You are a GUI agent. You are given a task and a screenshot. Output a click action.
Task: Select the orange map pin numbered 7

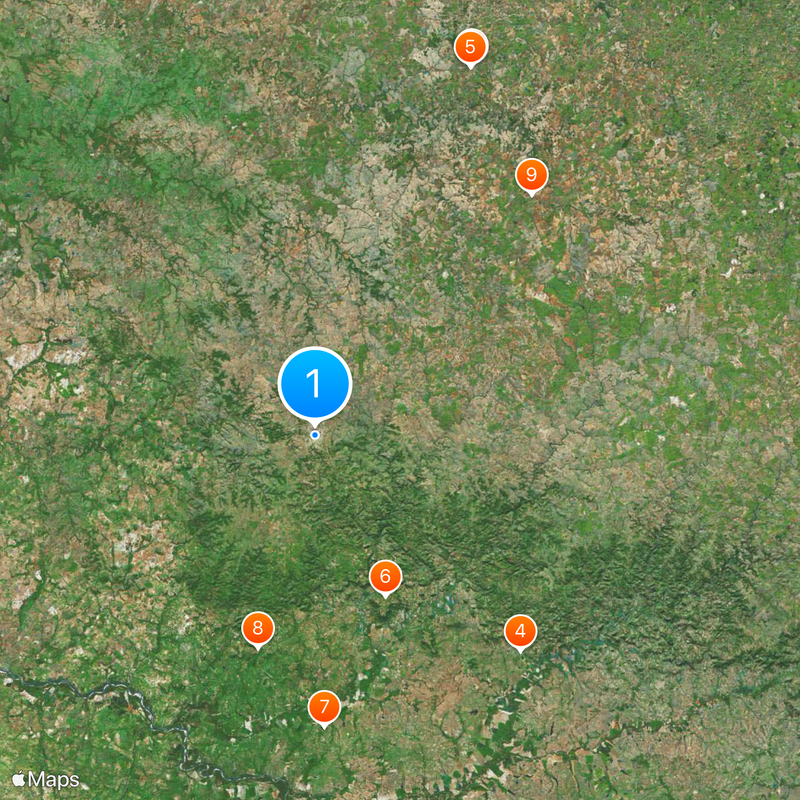click(324, 707)
